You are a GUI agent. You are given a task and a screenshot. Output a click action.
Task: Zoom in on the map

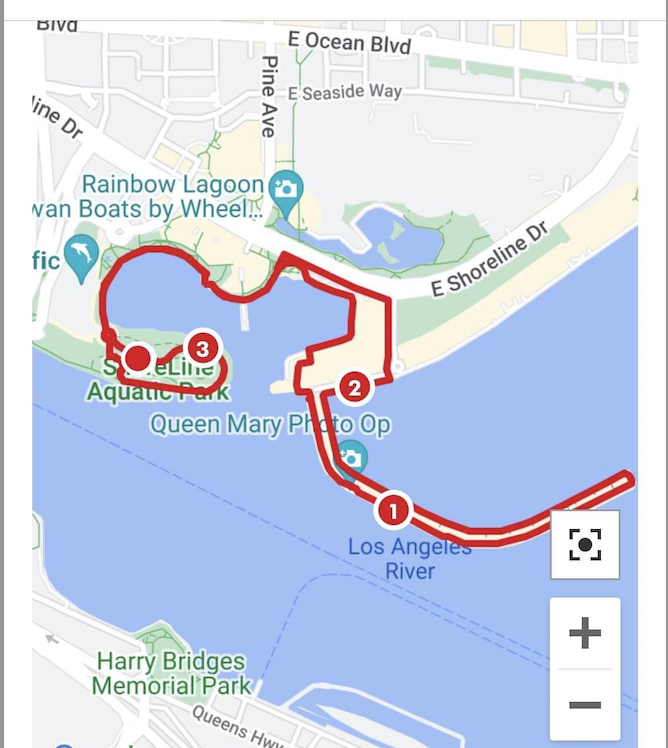click(x=585, y=633)
